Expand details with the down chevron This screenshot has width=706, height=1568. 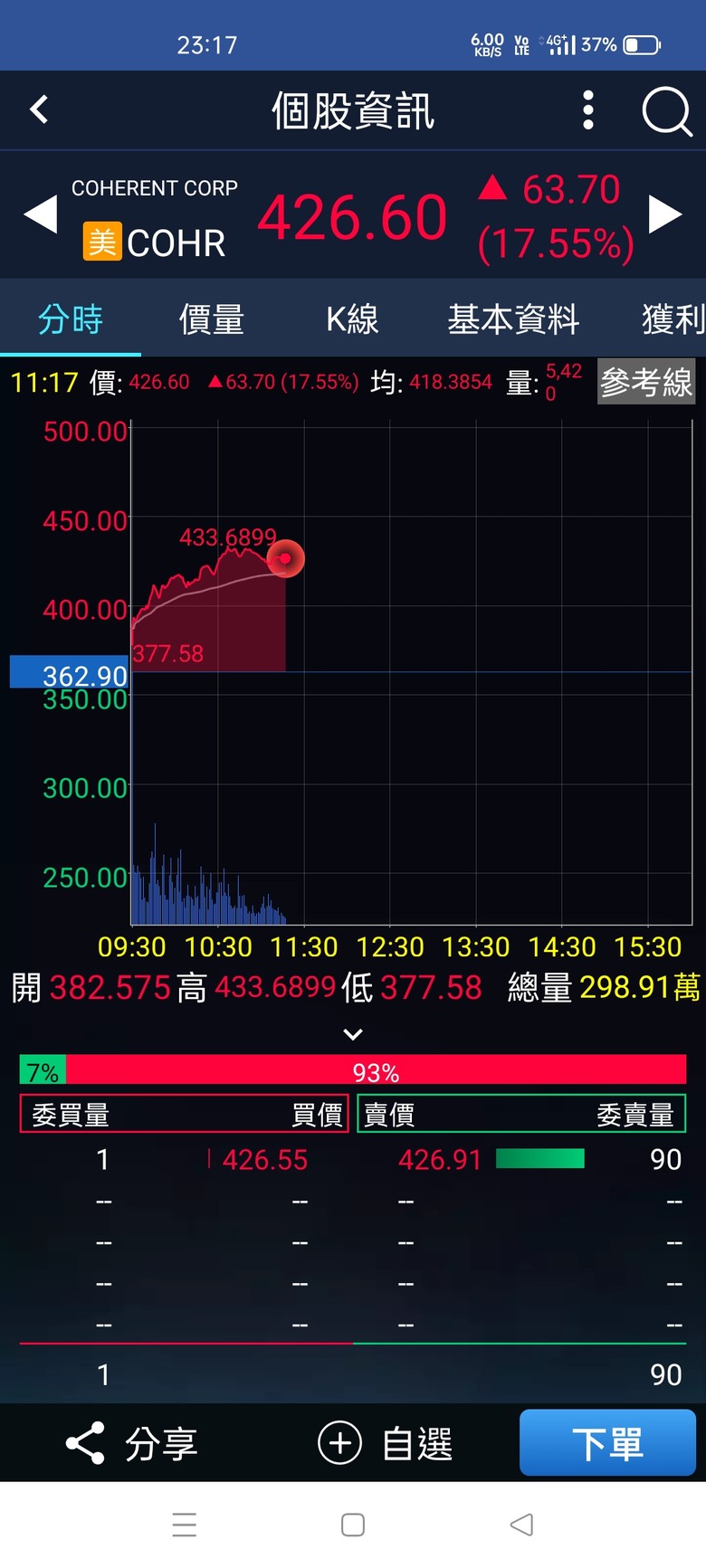click(353, 1034)
